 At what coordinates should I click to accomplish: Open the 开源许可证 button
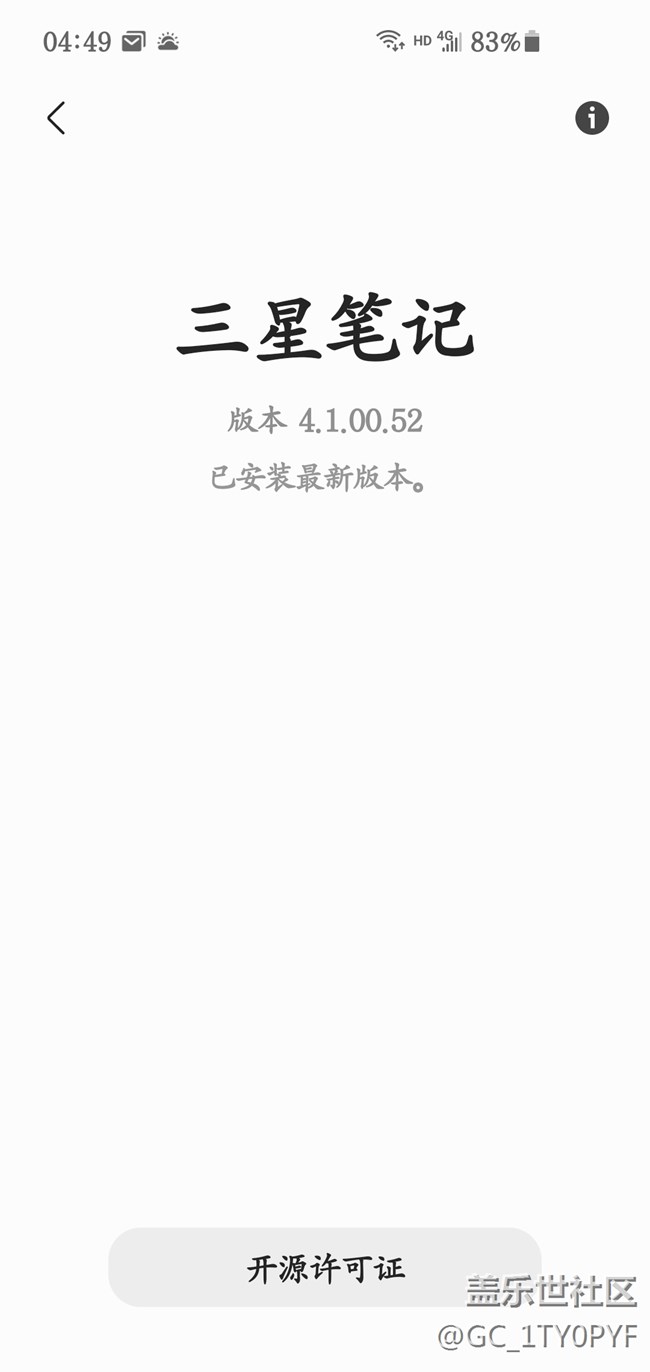pos(325,1268)
